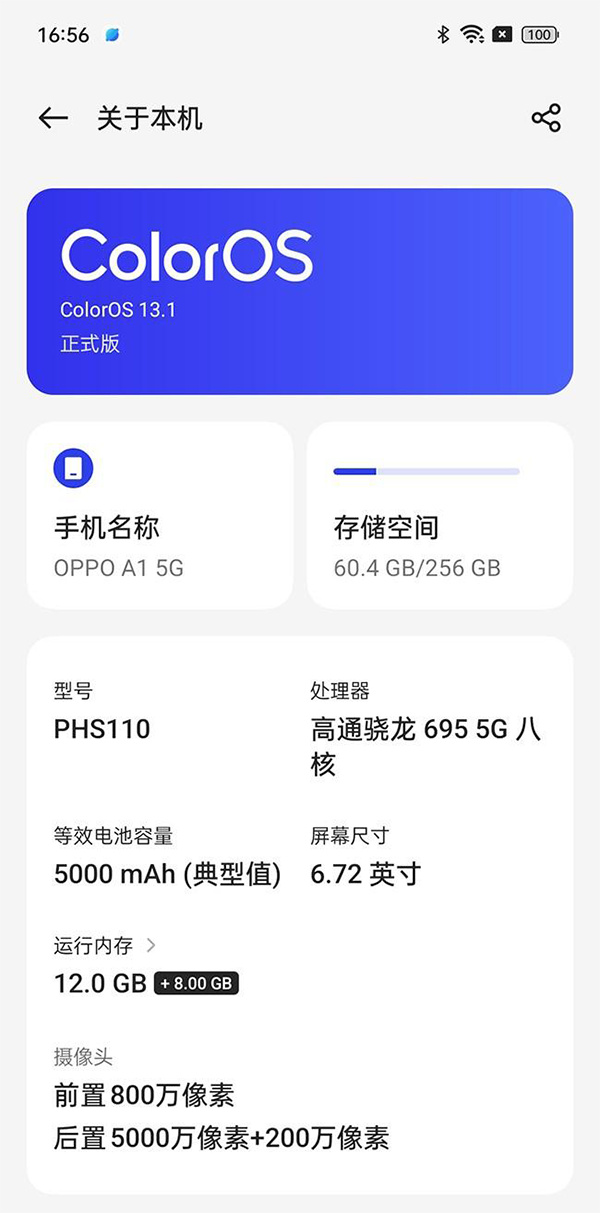
Task: Open the ColorOS 13.1 version banner
Action: click(299, 291)
